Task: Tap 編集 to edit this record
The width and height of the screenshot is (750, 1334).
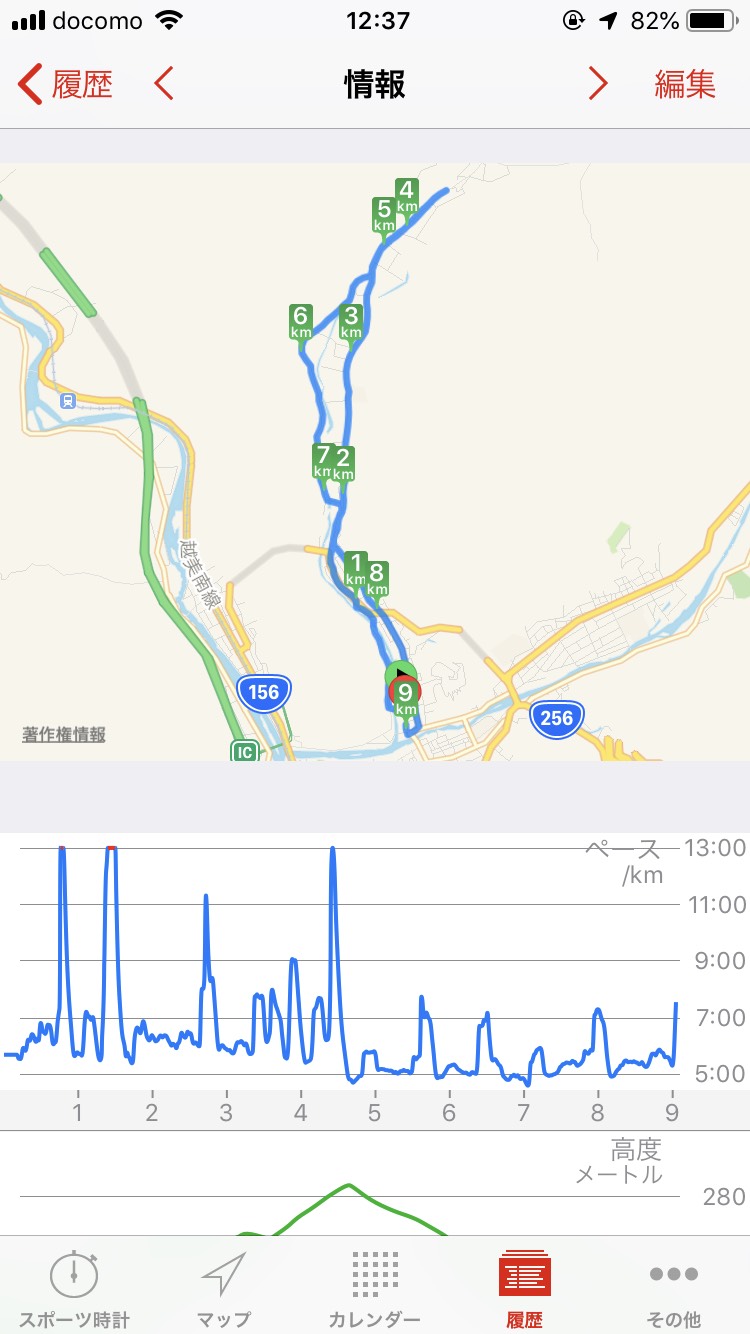Action: click(685, 85)
